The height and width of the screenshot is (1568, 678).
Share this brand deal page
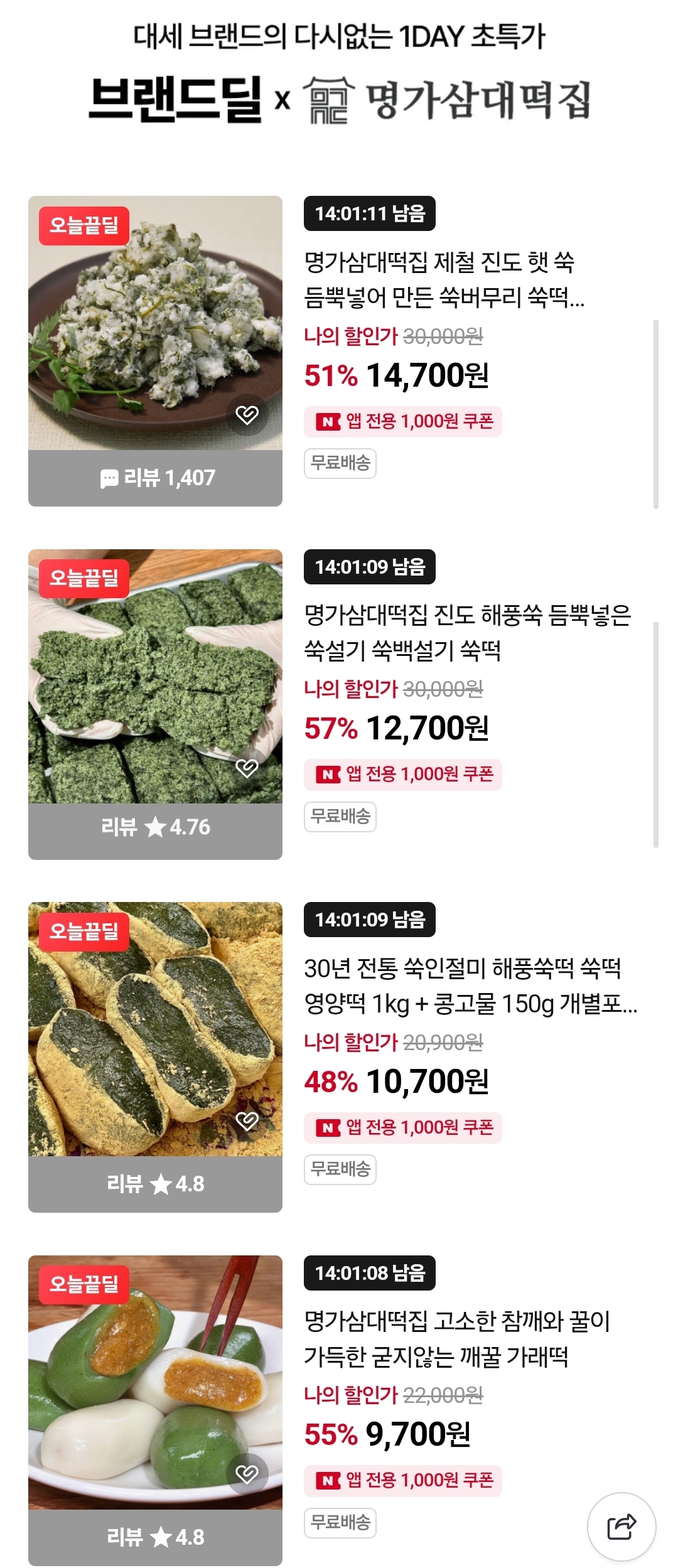[x=621, y=1527]
